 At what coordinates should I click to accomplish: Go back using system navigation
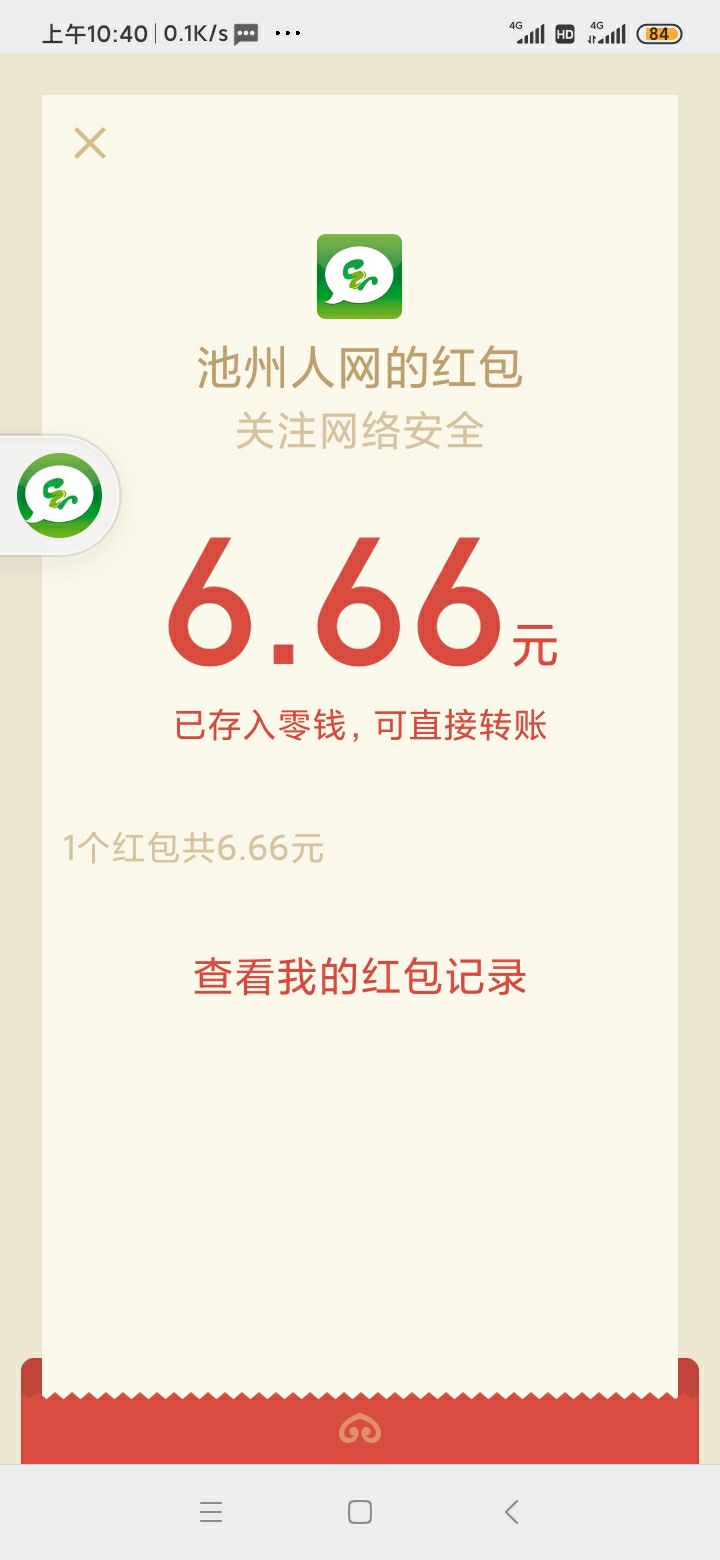pyautogui.click(x=511, y=1512)
